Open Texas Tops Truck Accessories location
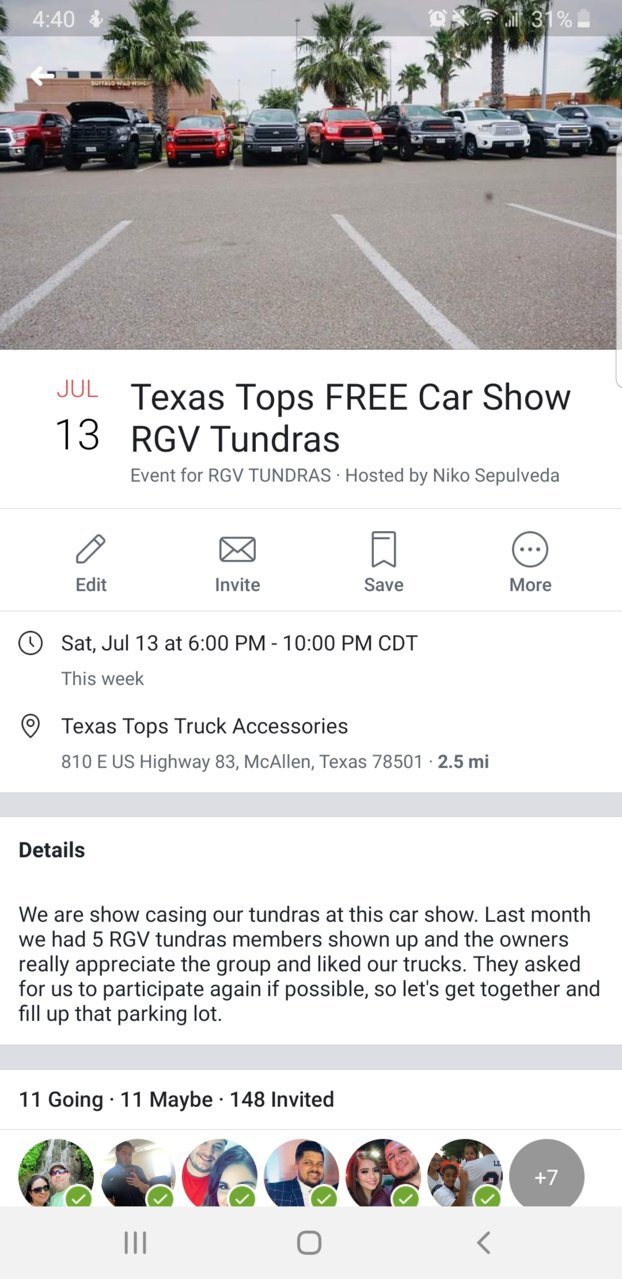 [205, 726]
